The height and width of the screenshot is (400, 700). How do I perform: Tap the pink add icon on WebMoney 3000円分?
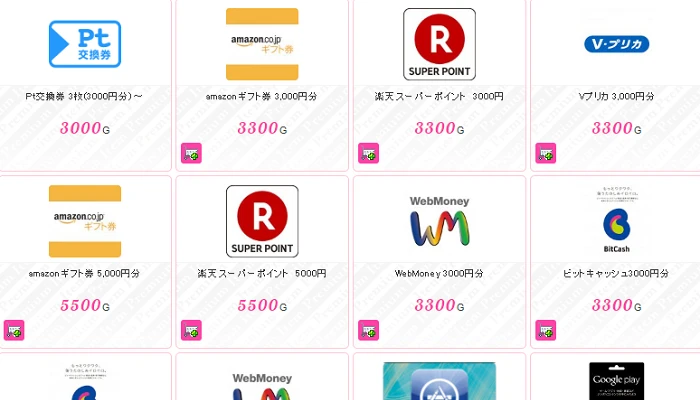click(x=368, y=330)
